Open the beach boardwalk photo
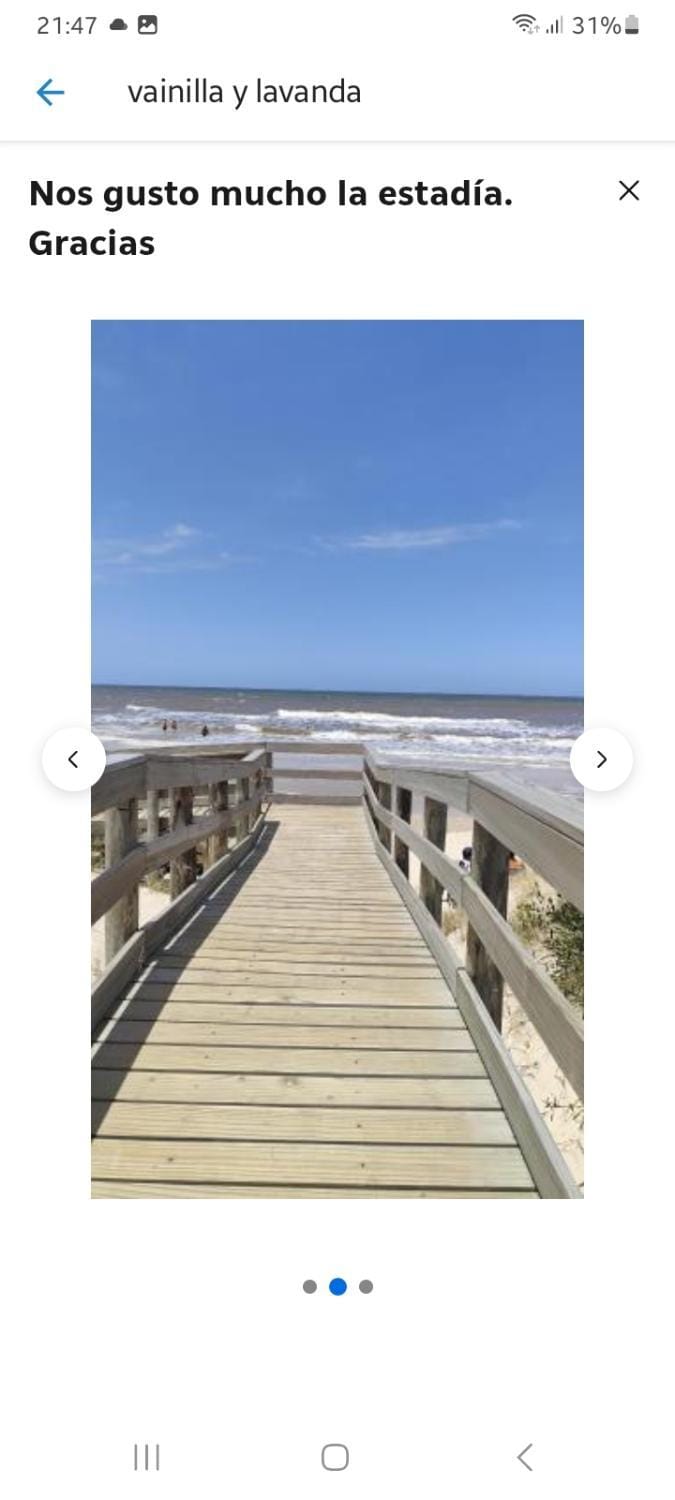Viewport: 675px width, 1500px height. pyautogui.click(x=337, y=759)
